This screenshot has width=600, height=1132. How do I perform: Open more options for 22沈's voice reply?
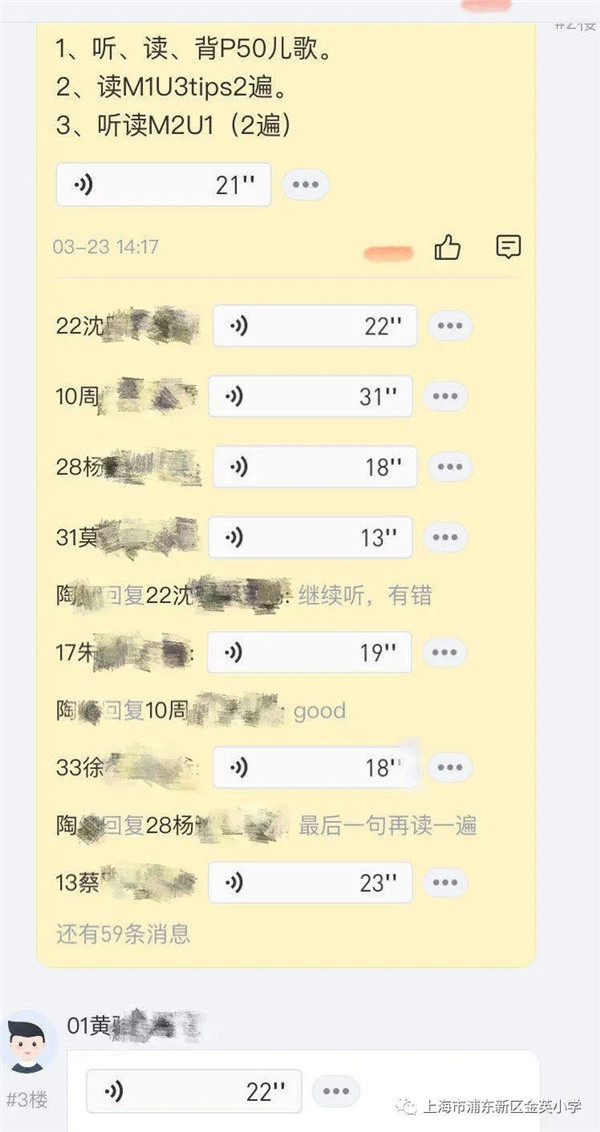451,326
